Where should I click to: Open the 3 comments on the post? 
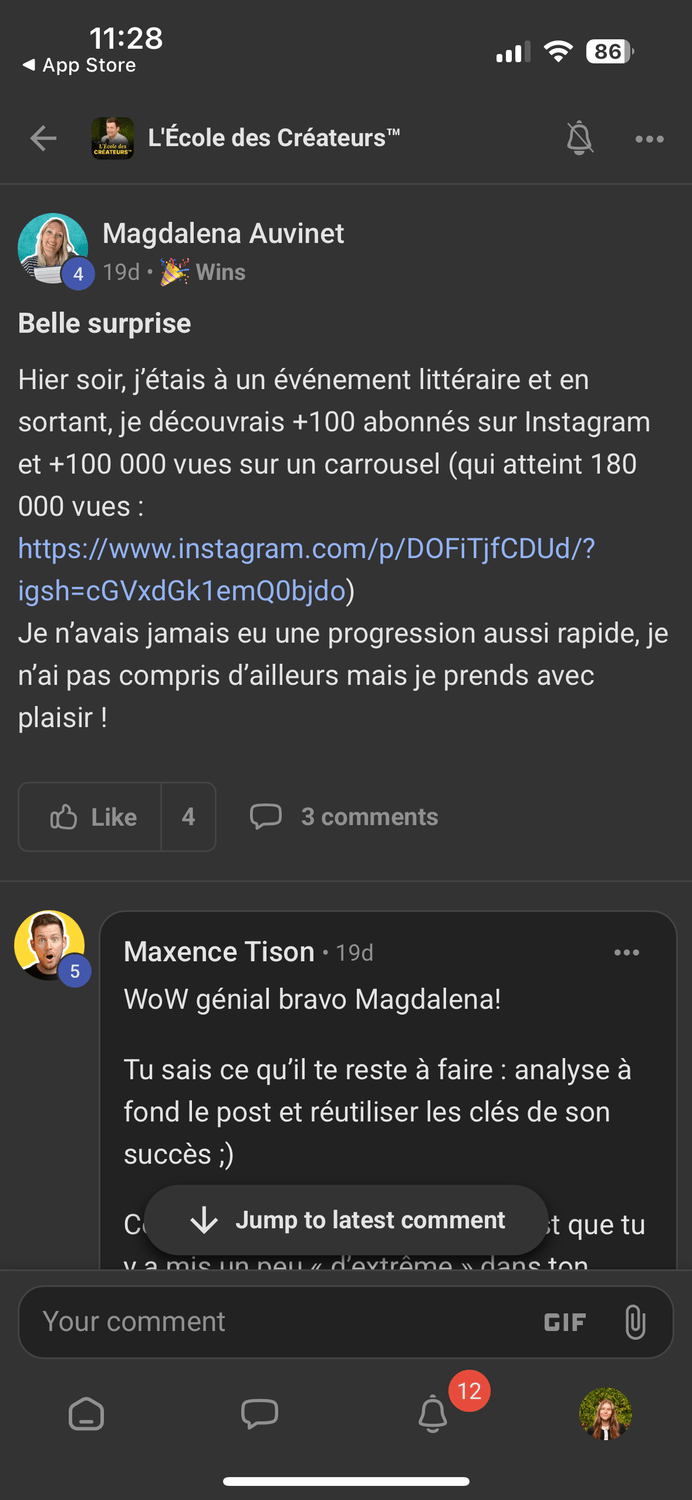tap(345, 817)
